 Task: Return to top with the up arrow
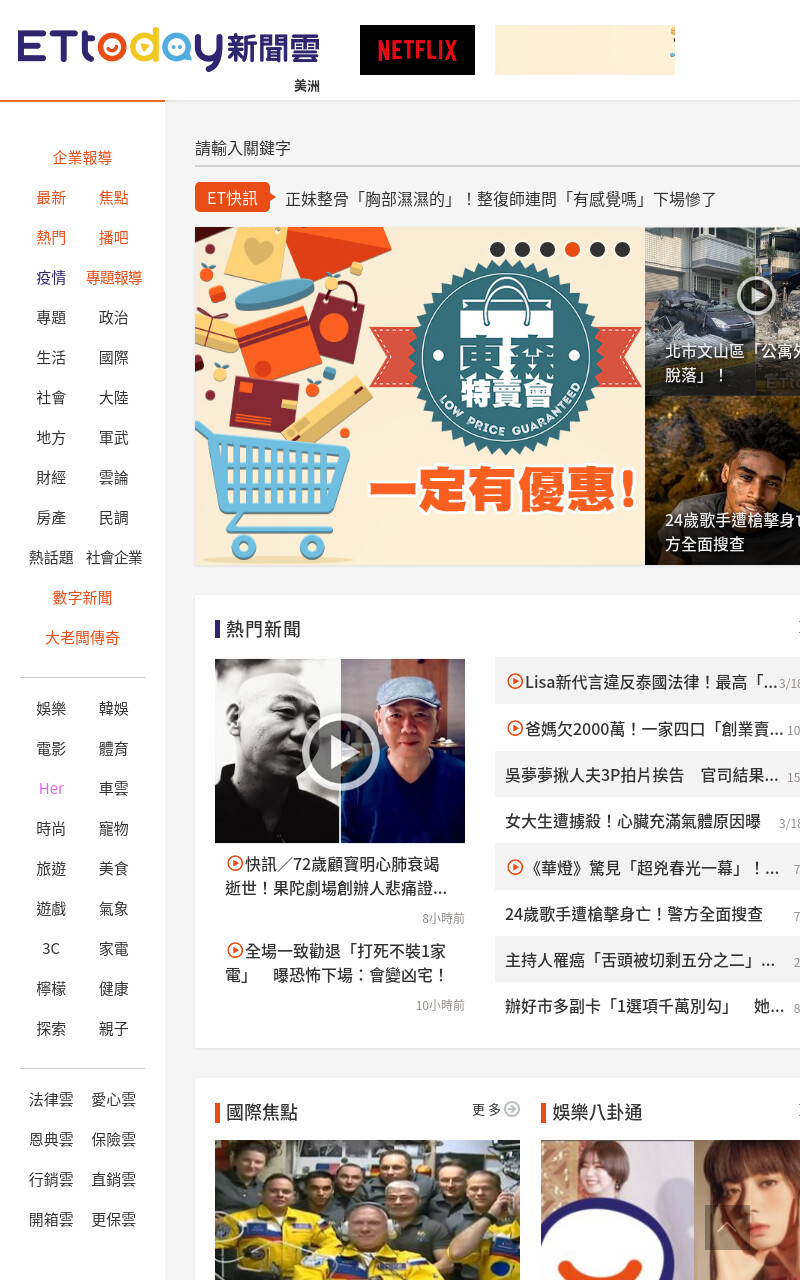coord(727,1227)
